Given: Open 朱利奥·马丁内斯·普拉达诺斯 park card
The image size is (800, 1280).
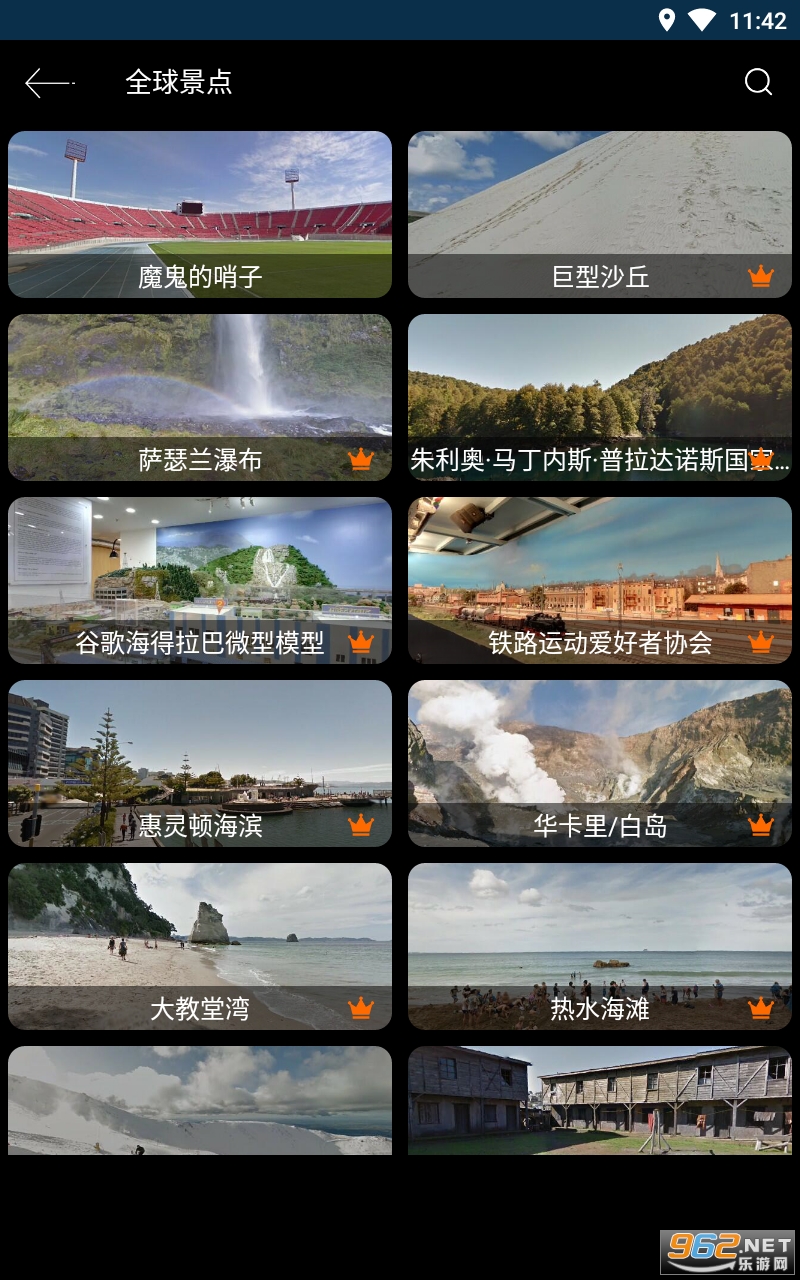Looking at the screenshot, I should [x=600, y=397].
